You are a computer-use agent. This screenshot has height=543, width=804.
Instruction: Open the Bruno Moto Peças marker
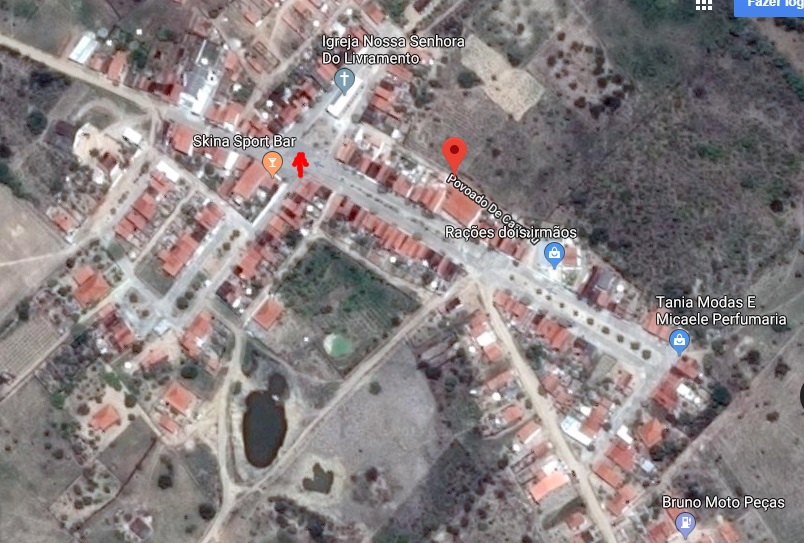click(x=685, y=521)
